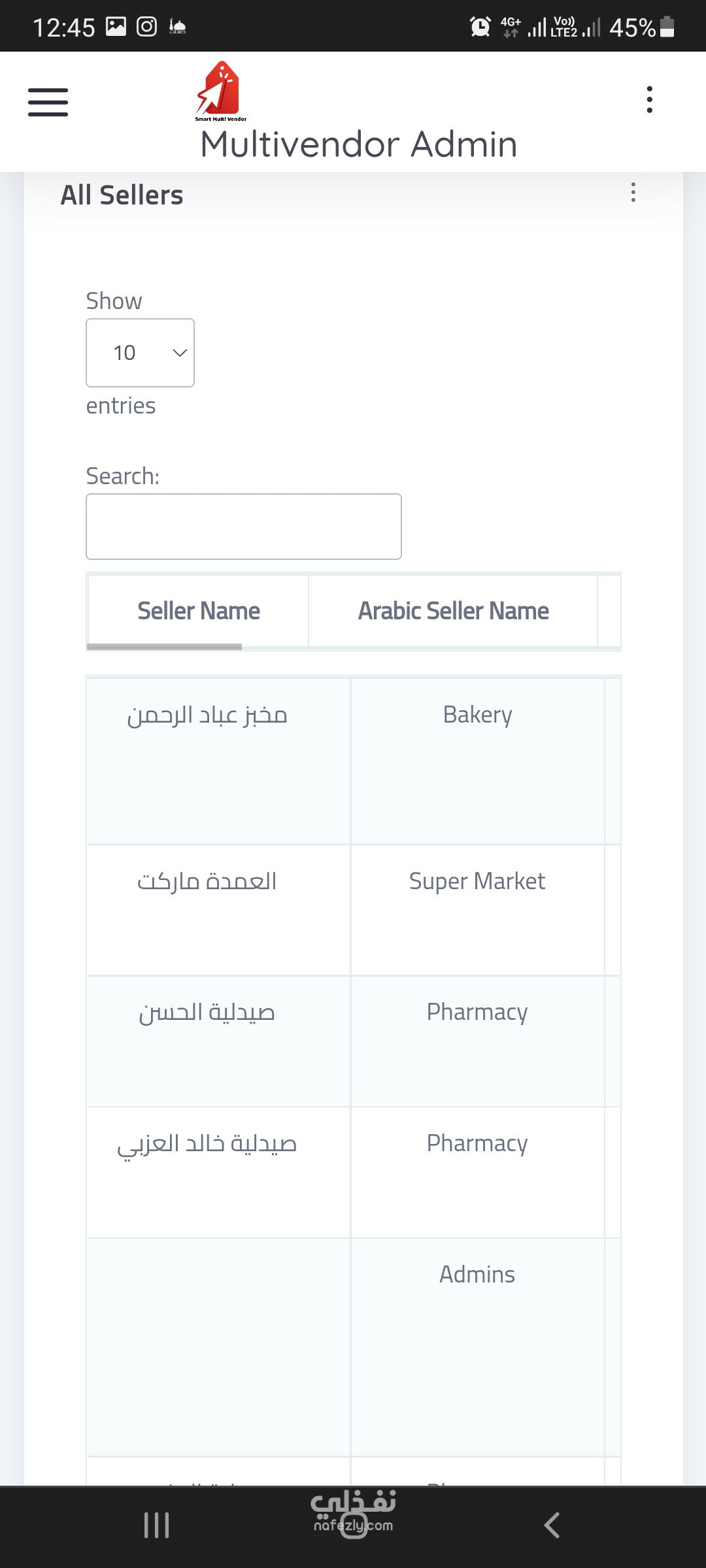Sort by the Seller Name column
This screenshot has height=1568, width=706.
pyautogui.click(x=198, y=611)
